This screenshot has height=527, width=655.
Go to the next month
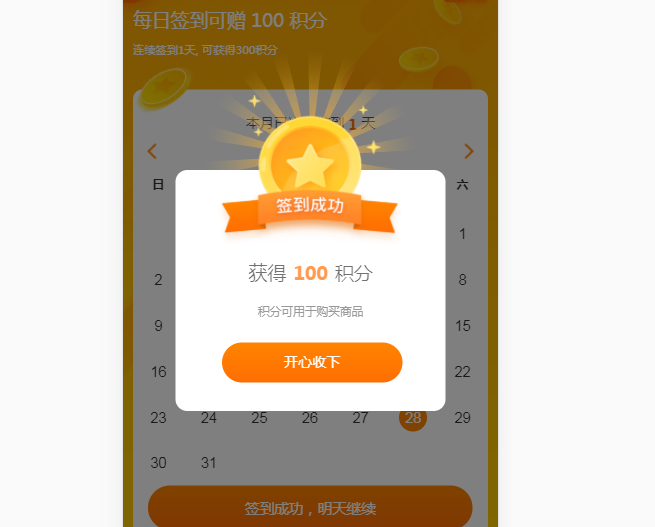pyautogui.click(x=468, y=152)
